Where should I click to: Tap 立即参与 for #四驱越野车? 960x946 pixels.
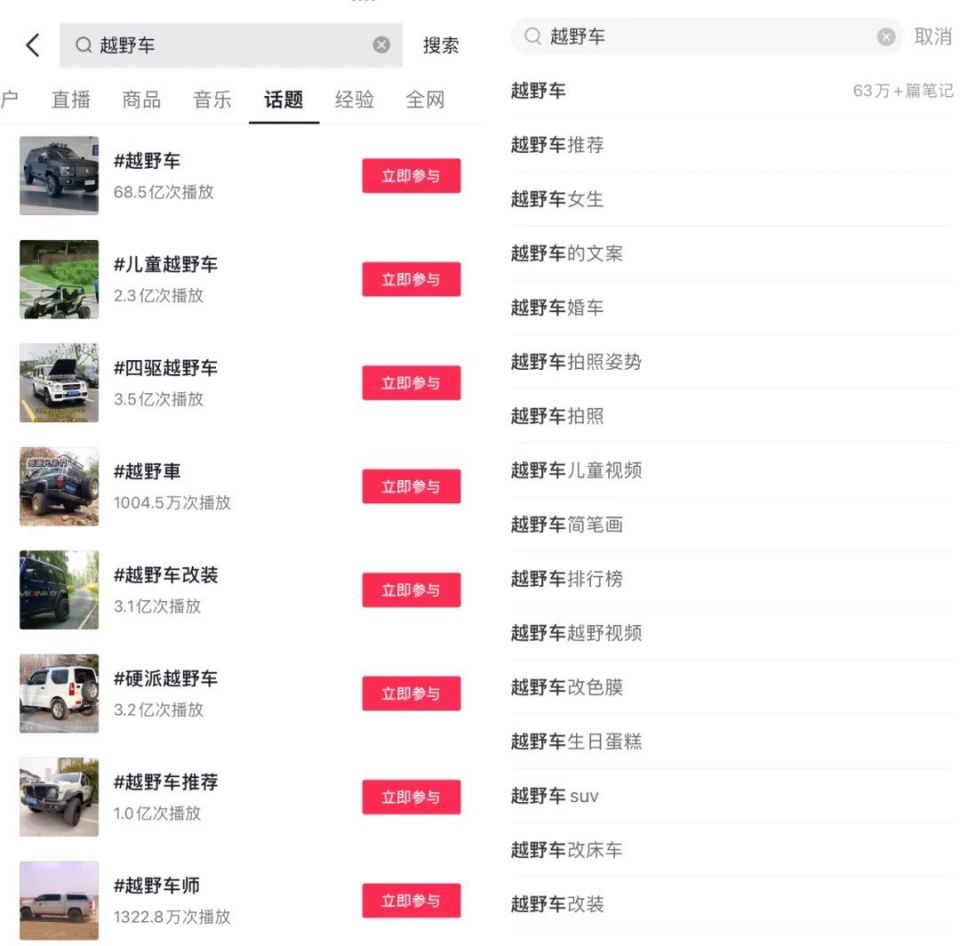pos(411,383)
